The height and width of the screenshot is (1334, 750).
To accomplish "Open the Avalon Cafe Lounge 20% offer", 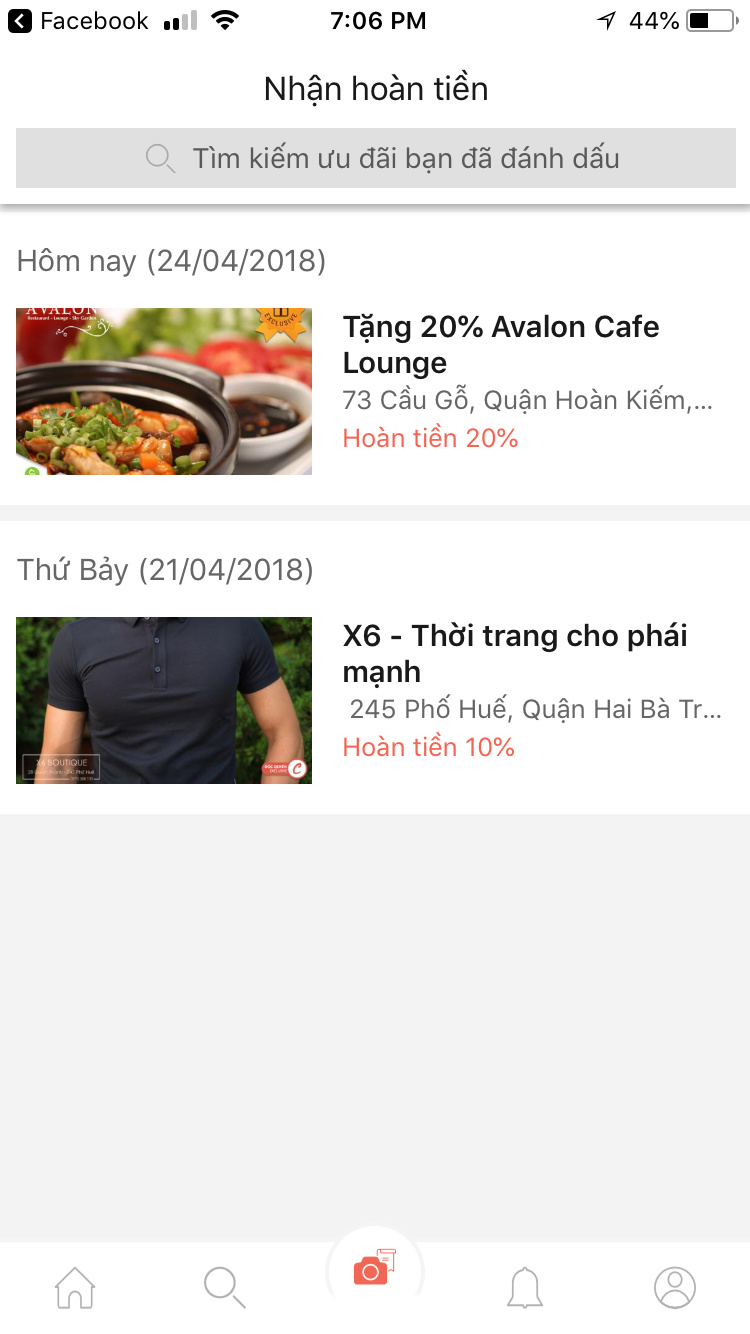I will pyautogui.click(x=500, y=345).
